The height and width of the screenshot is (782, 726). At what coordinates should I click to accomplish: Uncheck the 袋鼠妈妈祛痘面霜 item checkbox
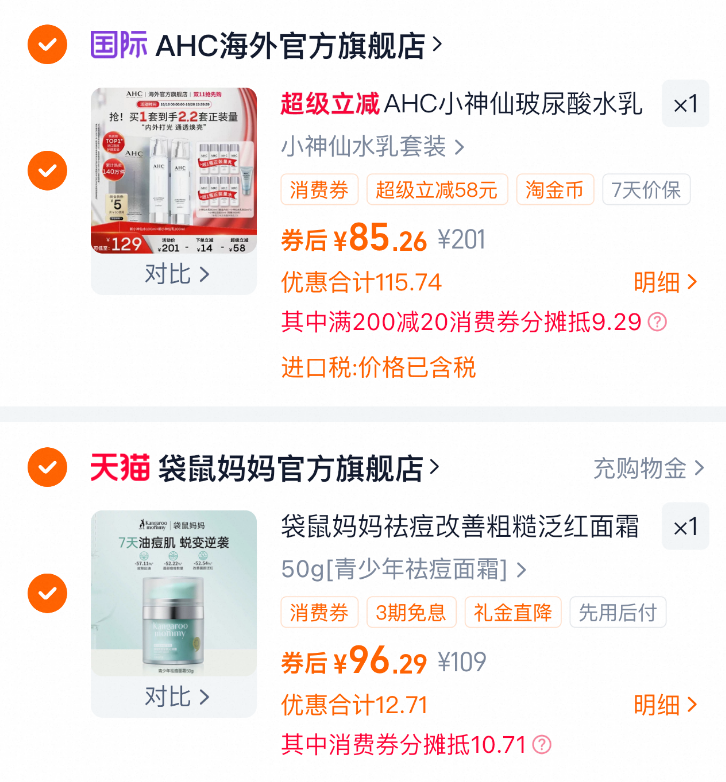click(x=47, y=593)
